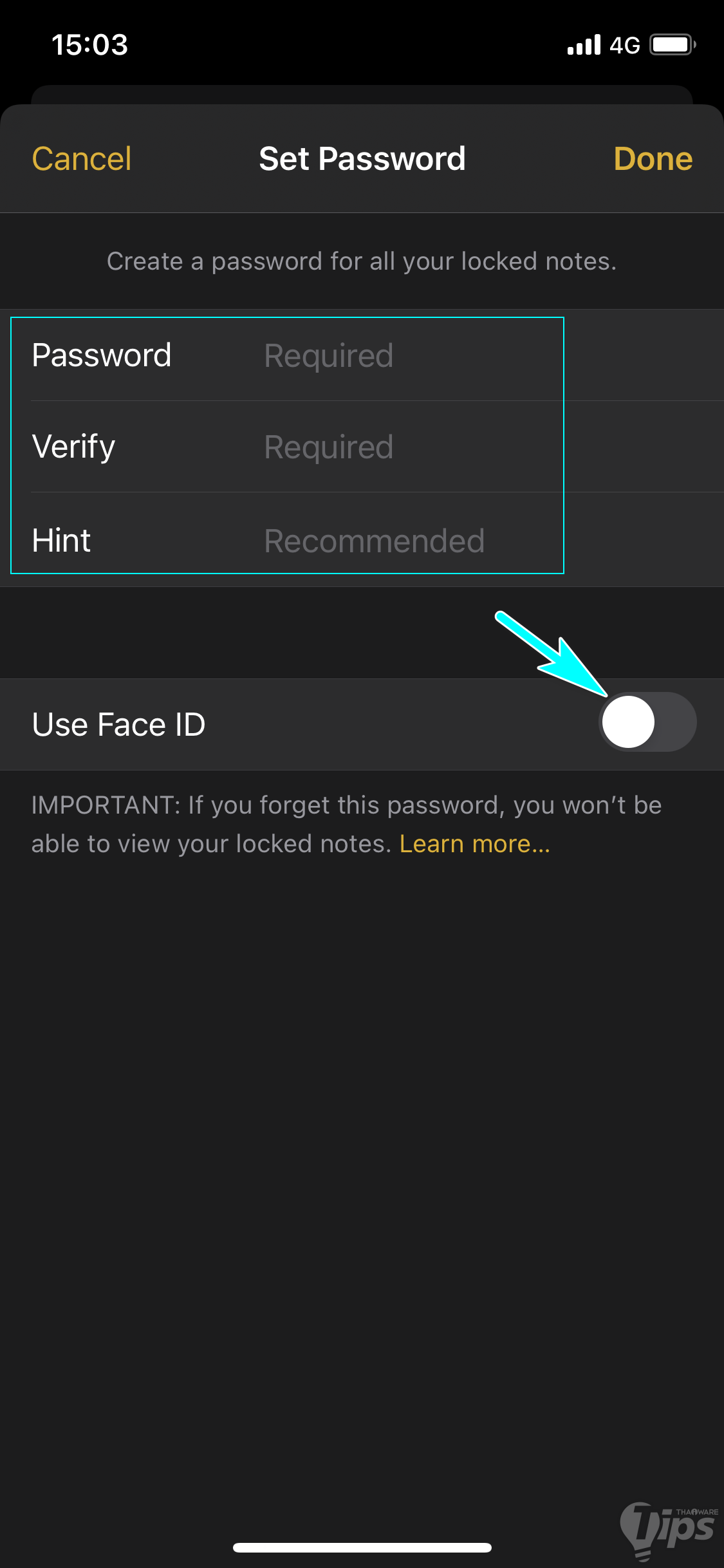
Task: Open the Learn more link
Action: coord(475,844)
